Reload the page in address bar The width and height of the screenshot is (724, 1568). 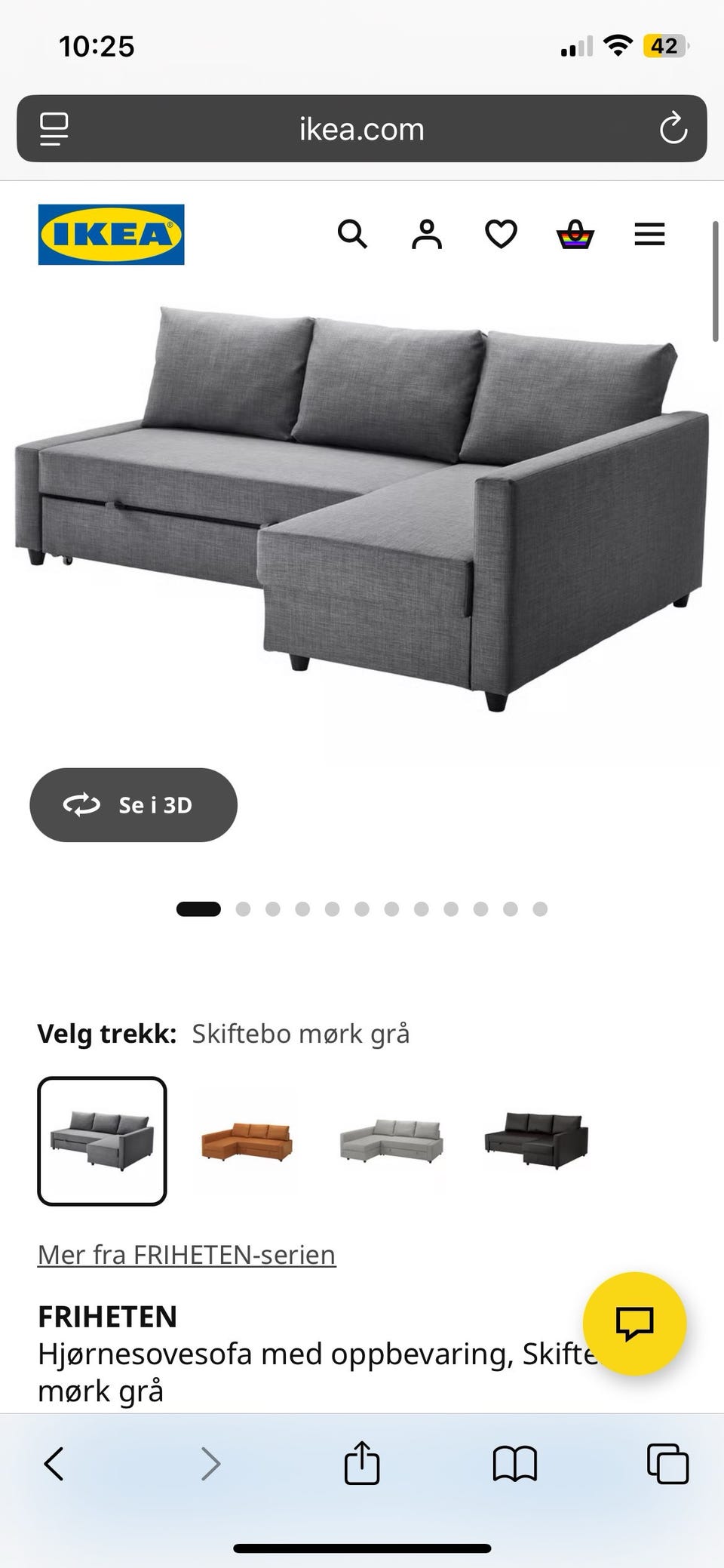tap(673, 128)
